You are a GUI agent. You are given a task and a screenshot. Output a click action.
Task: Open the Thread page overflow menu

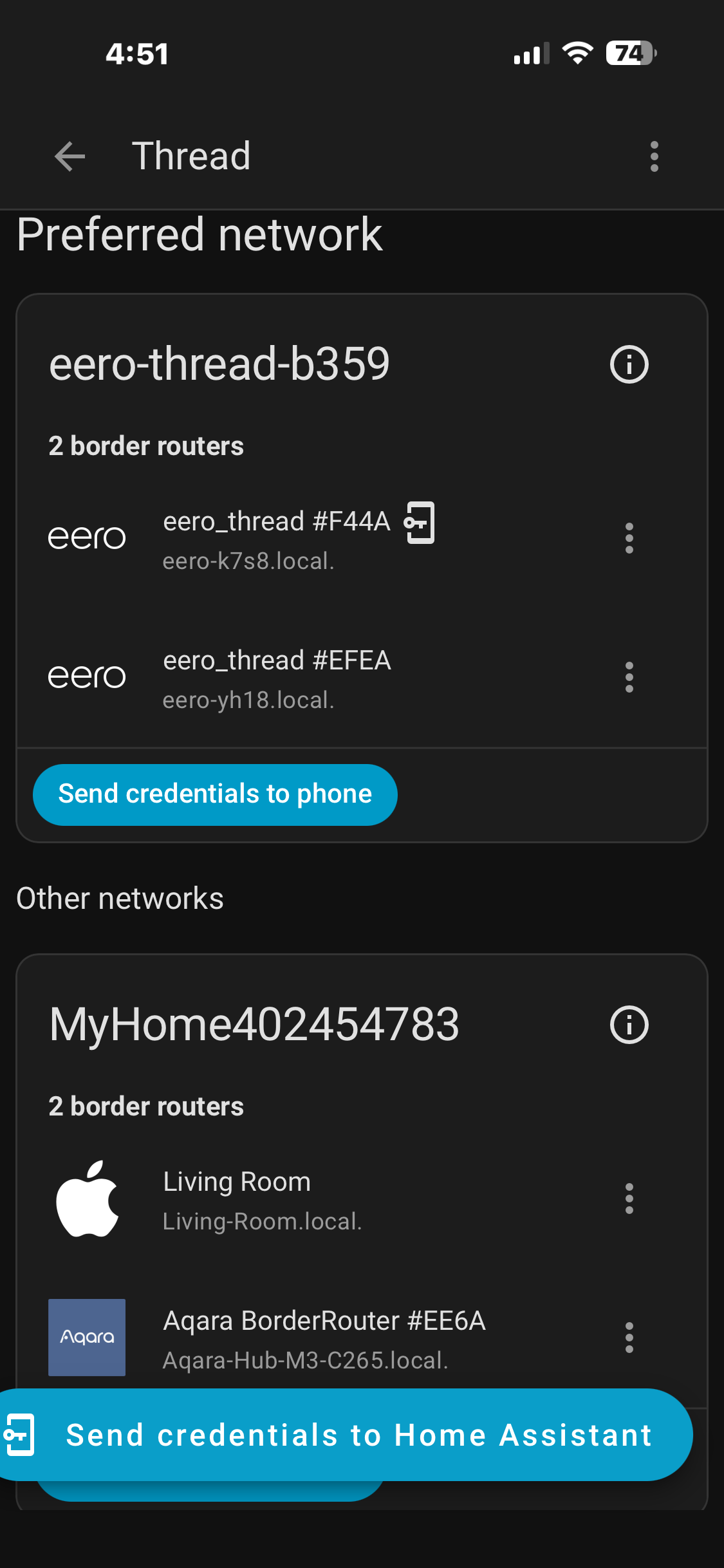(x=654, y=156)
